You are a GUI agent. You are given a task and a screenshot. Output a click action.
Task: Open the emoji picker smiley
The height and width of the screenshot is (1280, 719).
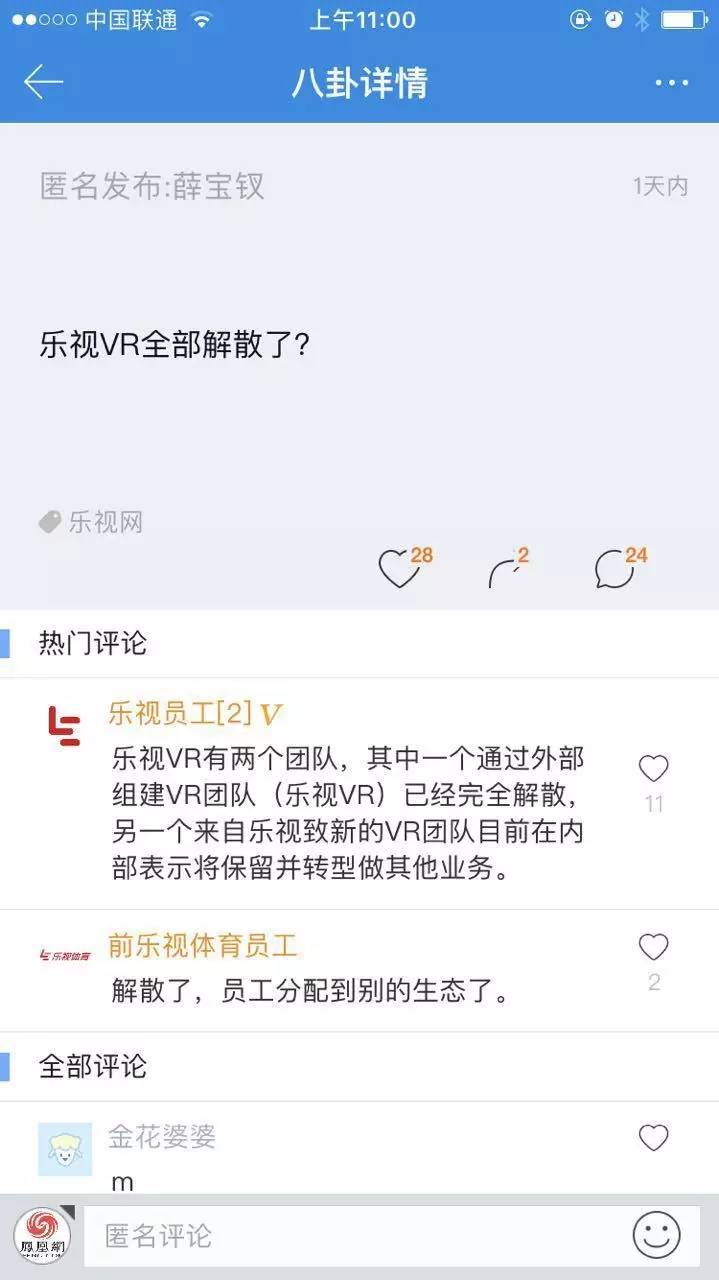(656, 1236)
